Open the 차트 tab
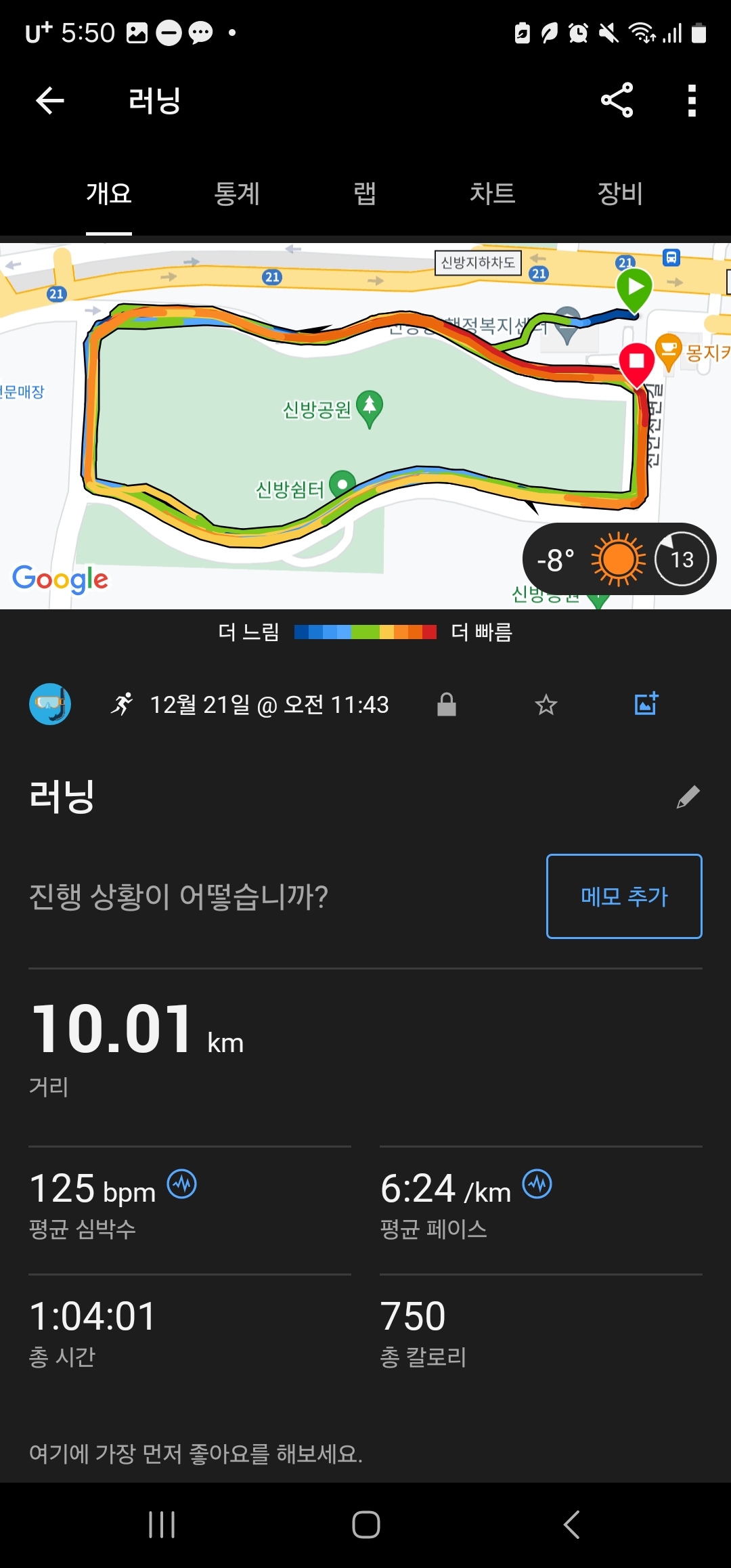Viewport: 731px width, 1568px height. 493,194
